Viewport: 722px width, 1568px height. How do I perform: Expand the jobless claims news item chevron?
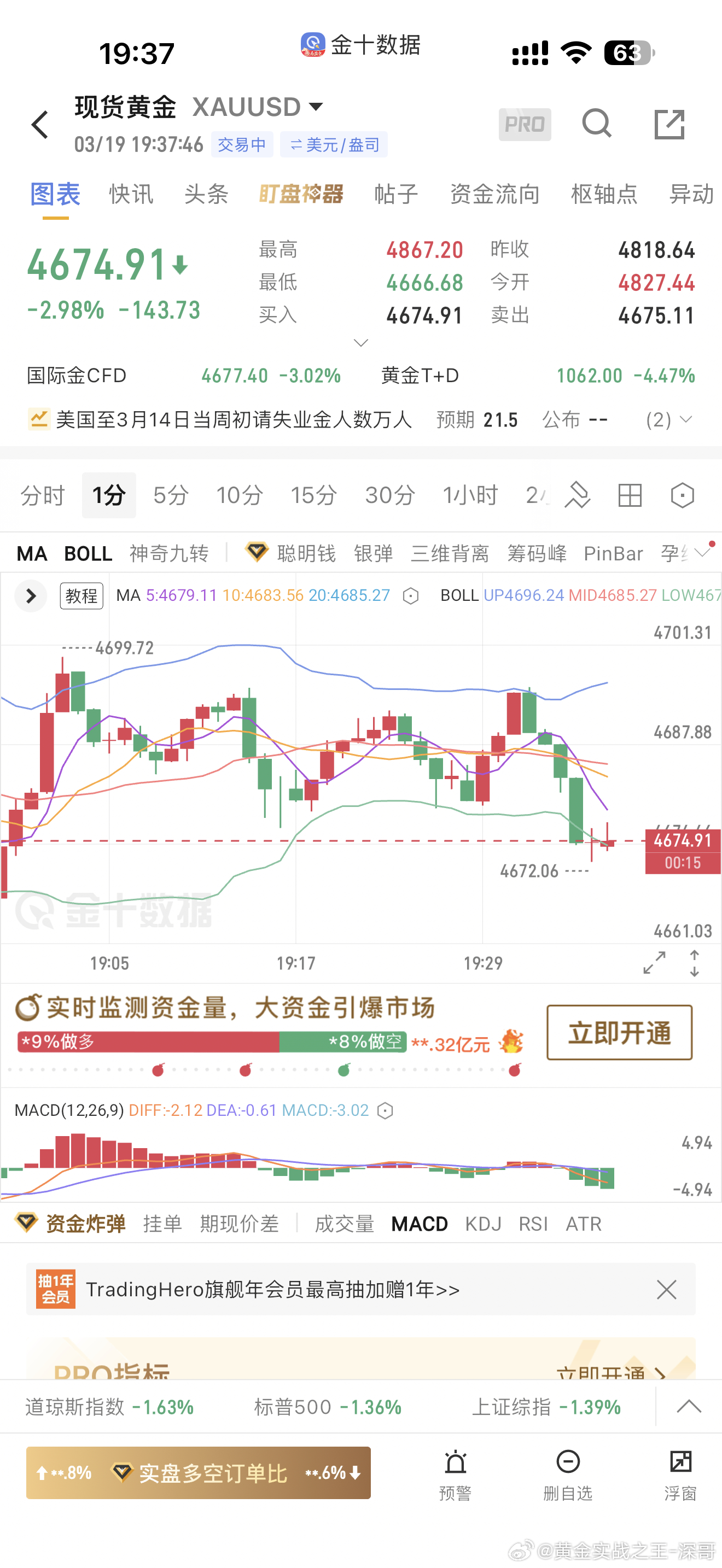(688, 419)
